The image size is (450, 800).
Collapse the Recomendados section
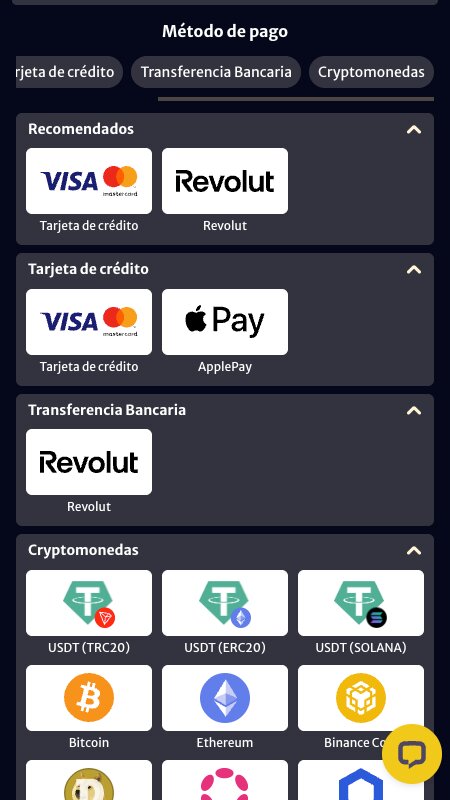coord(414,130)
